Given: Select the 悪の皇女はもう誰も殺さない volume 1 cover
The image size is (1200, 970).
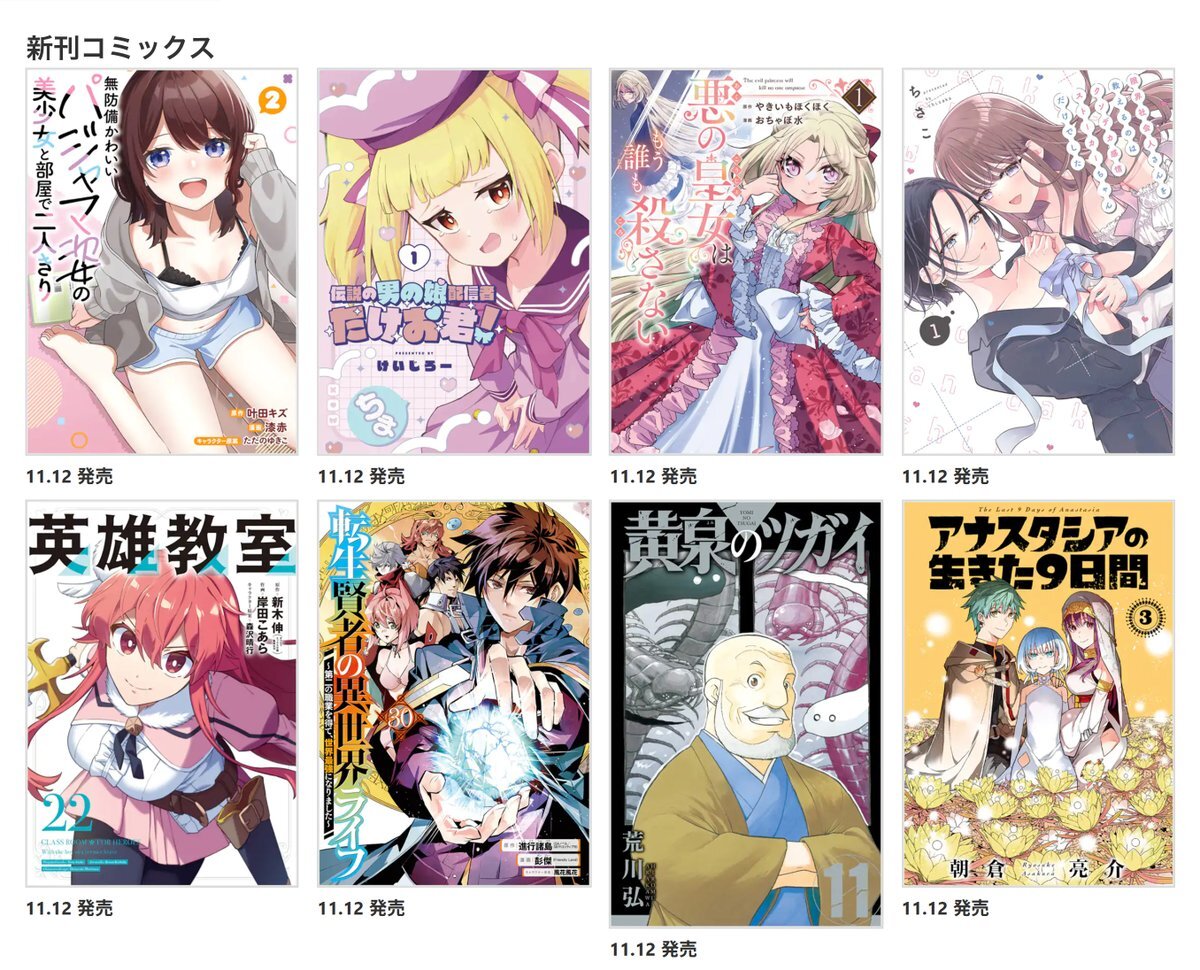Looking at the screenshot, I should coord(746,262).
